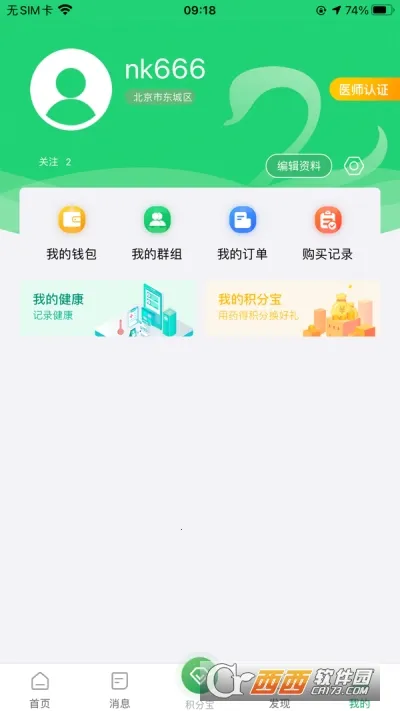Open the 我的积分宝 points card
Viewport: 400px width, 711px height.
coord(293,308)
